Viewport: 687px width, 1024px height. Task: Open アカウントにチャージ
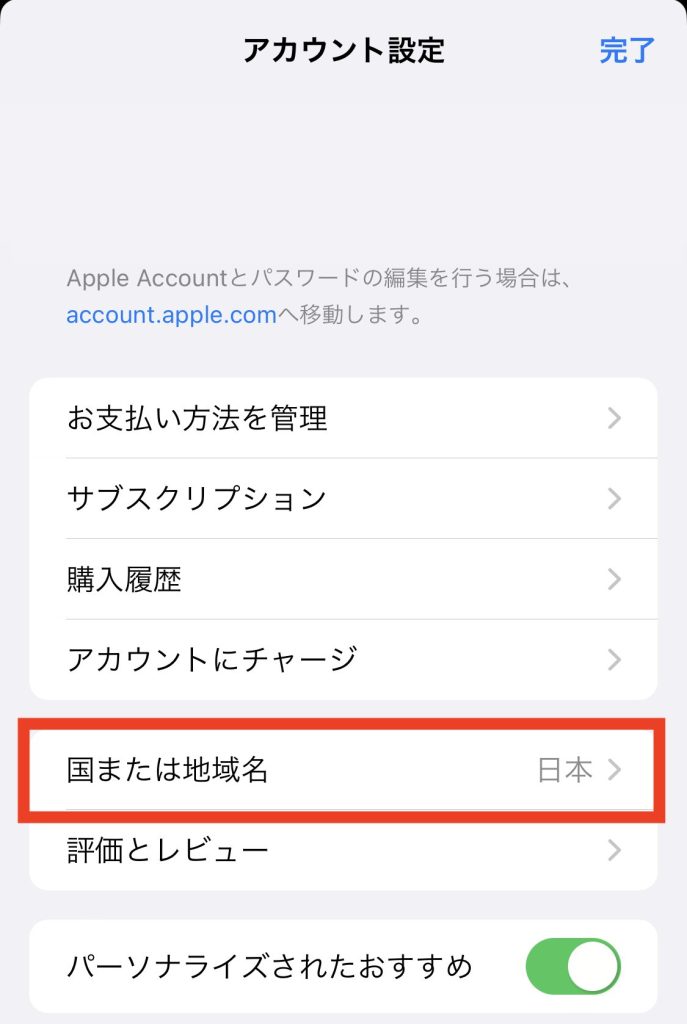coord(343,659)
